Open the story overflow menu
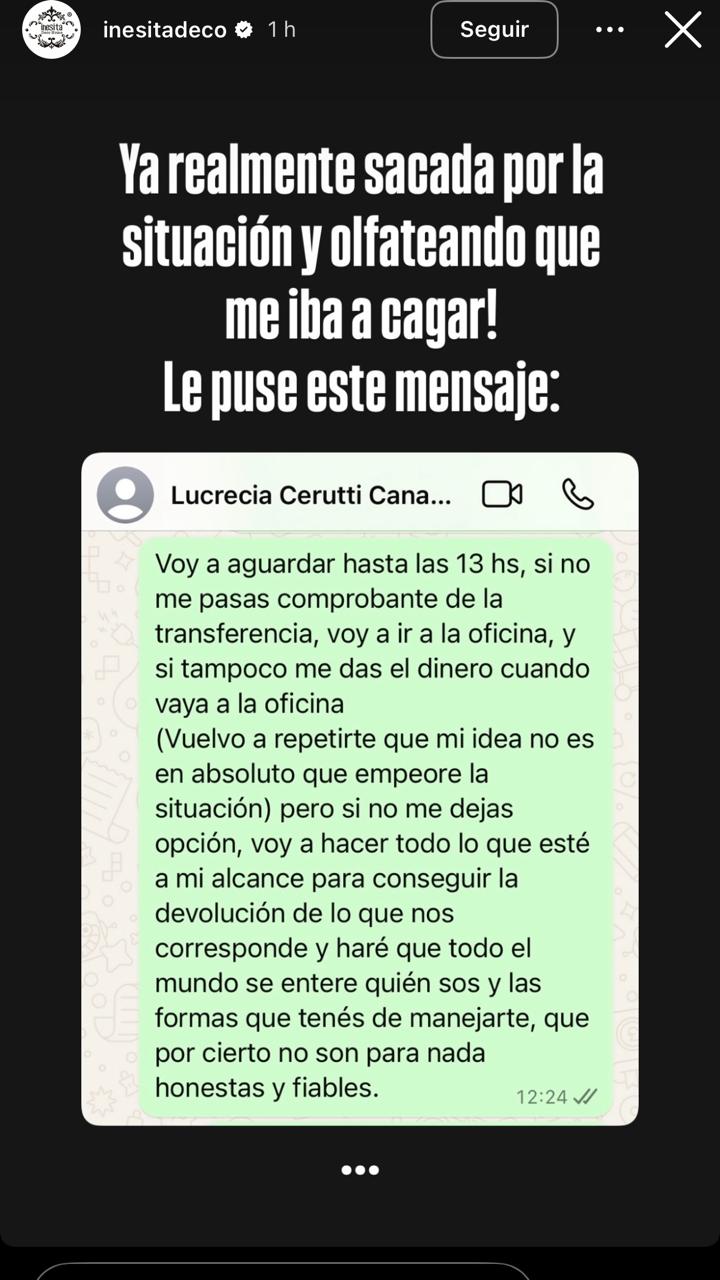 coord(609,30)
